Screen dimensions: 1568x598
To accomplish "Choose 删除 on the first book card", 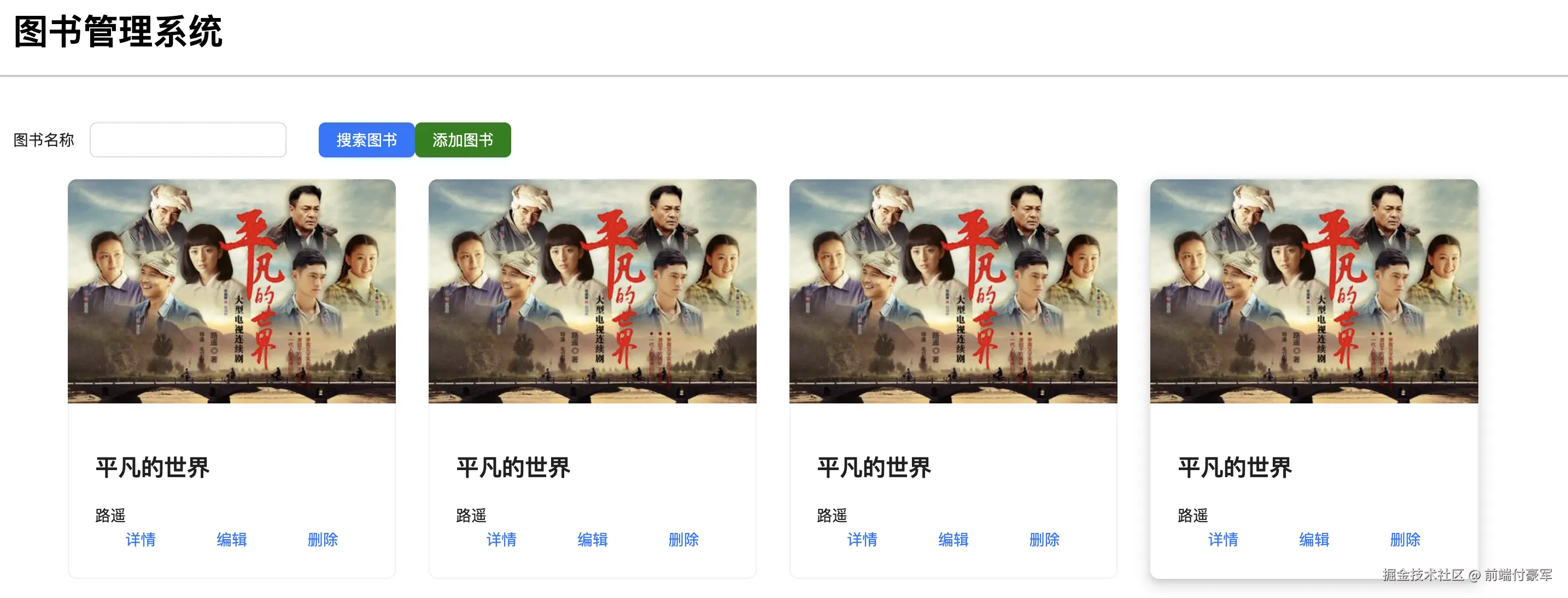I will coord(323,540).
